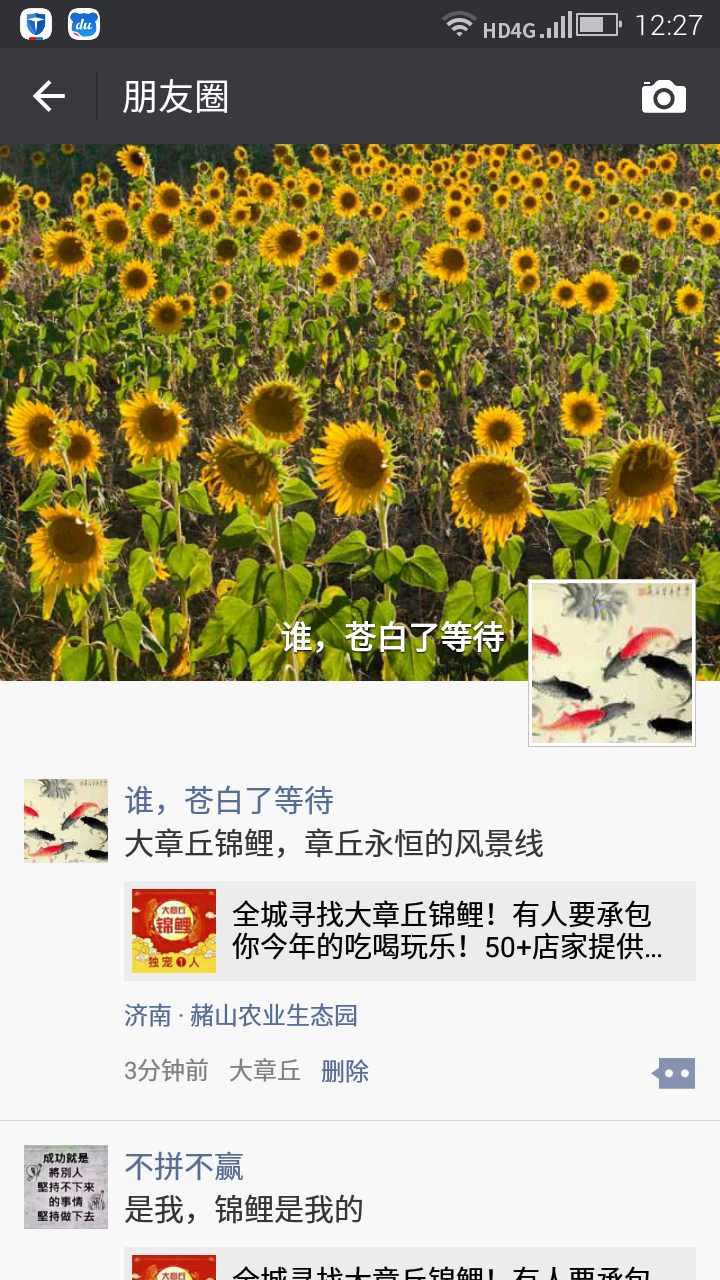Image resolution: width=720 pixels, height=1280 pixels.
Task: Delete the post with 删除
Action: pos(345,1072)
